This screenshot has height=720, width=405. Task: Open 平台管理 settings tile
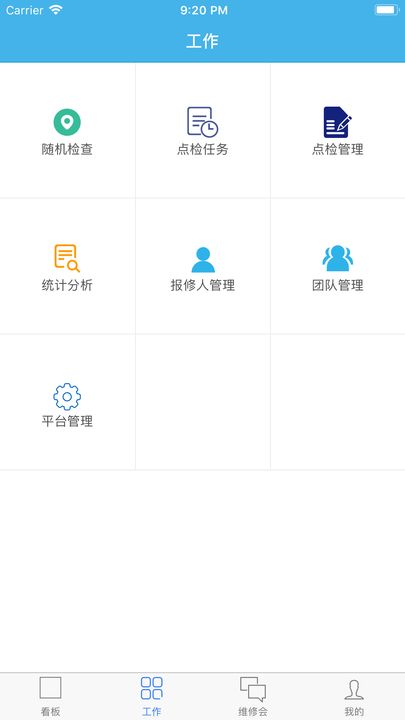(67, 403)
